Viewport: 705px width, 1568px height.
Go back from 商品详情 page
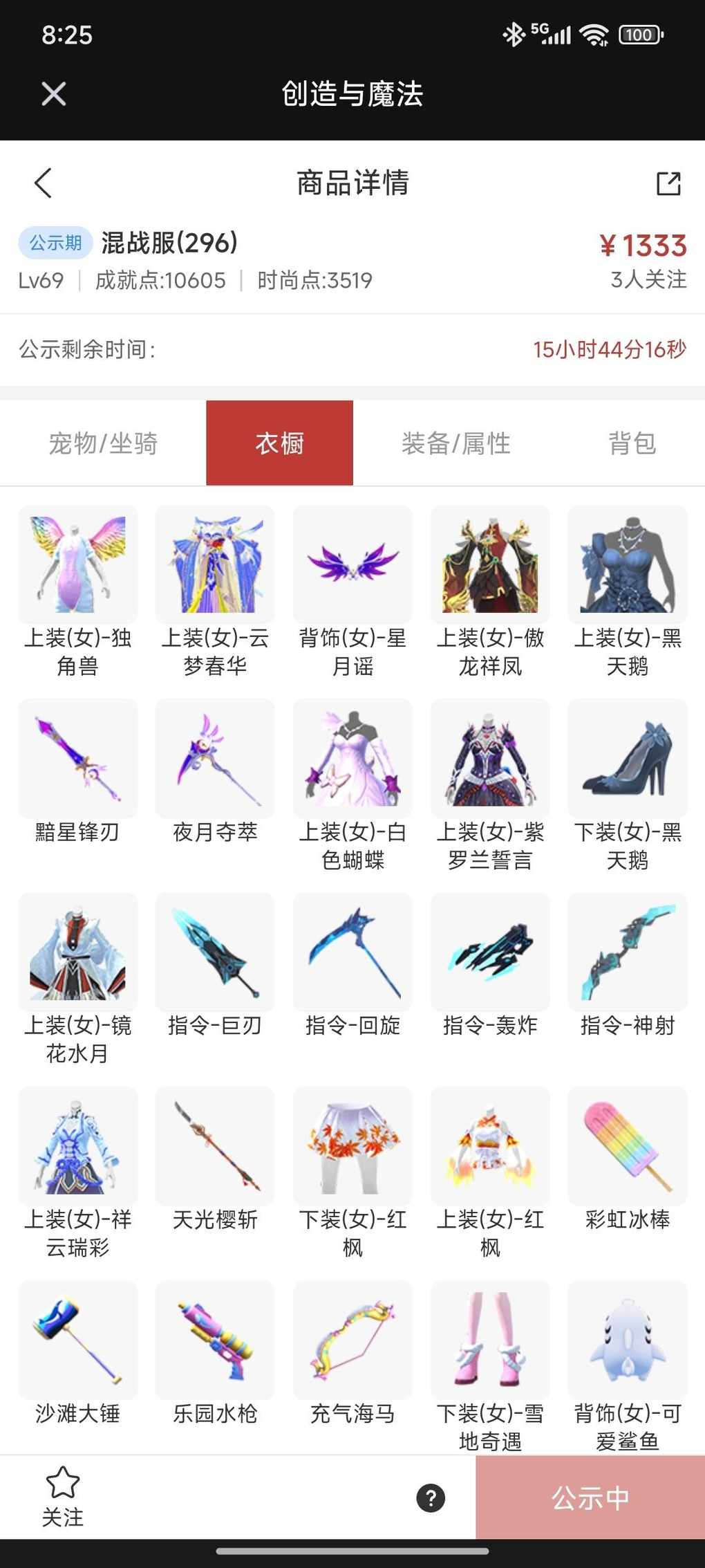coord(43,183)
